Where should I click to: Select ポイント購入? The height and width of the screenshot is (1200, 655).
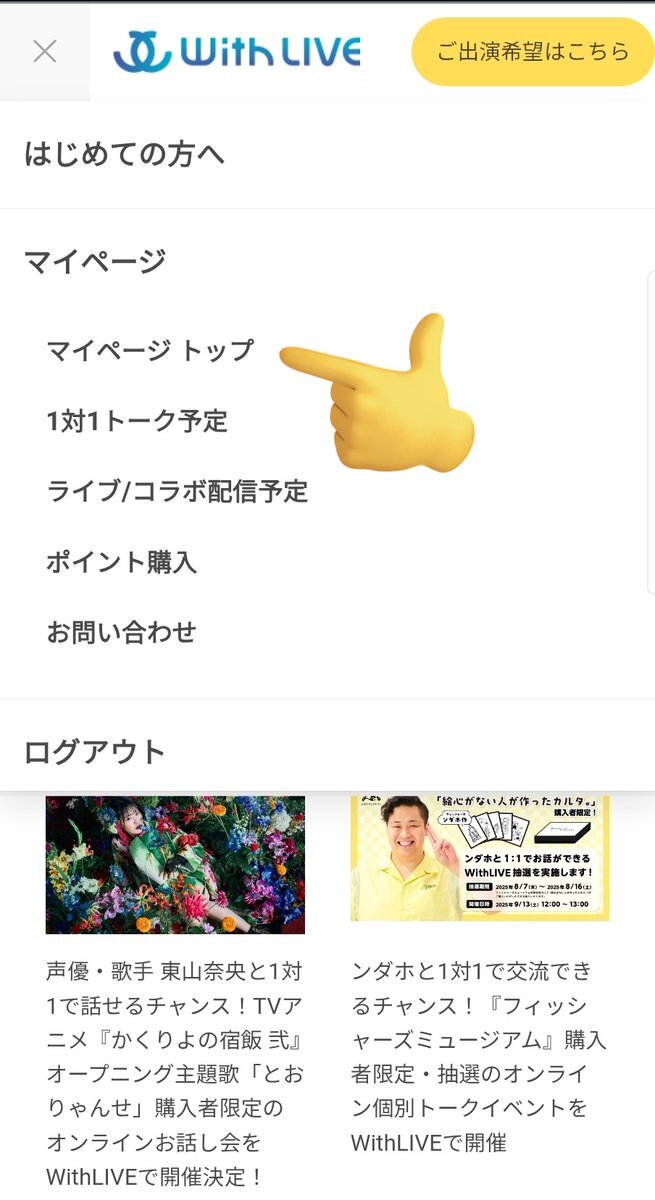[121, 562]
